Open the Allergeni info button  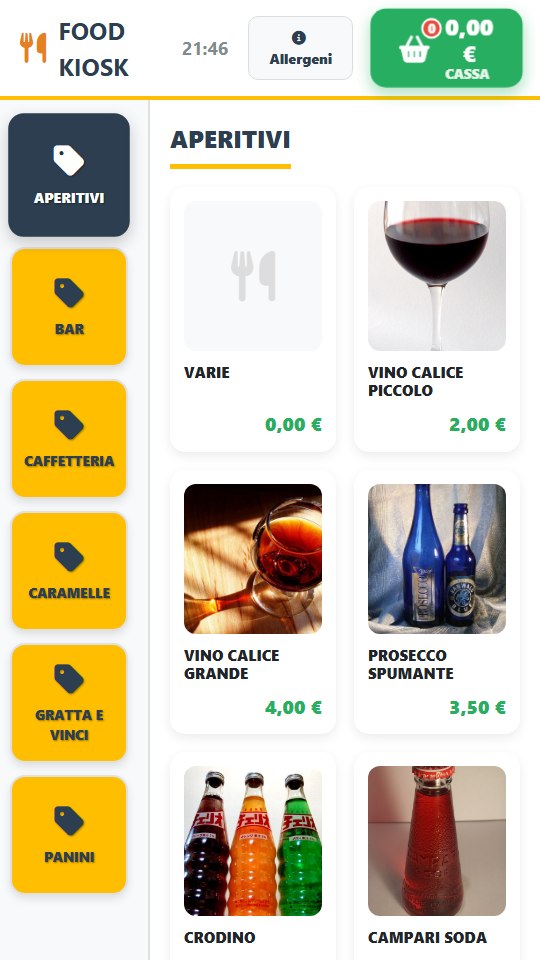click(x=300, y=48)
